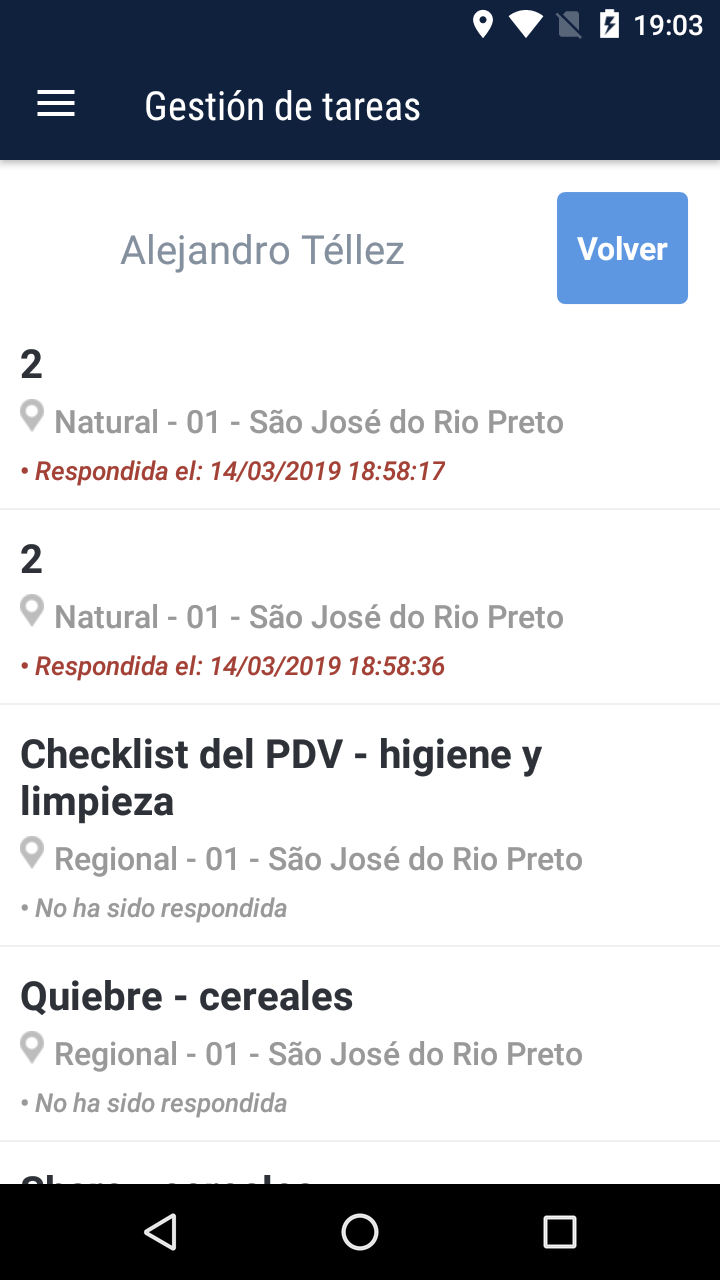The image size is (720, 1280).
Task: Tap the Wi-Fi icon in the status bar
Action: 524,25
